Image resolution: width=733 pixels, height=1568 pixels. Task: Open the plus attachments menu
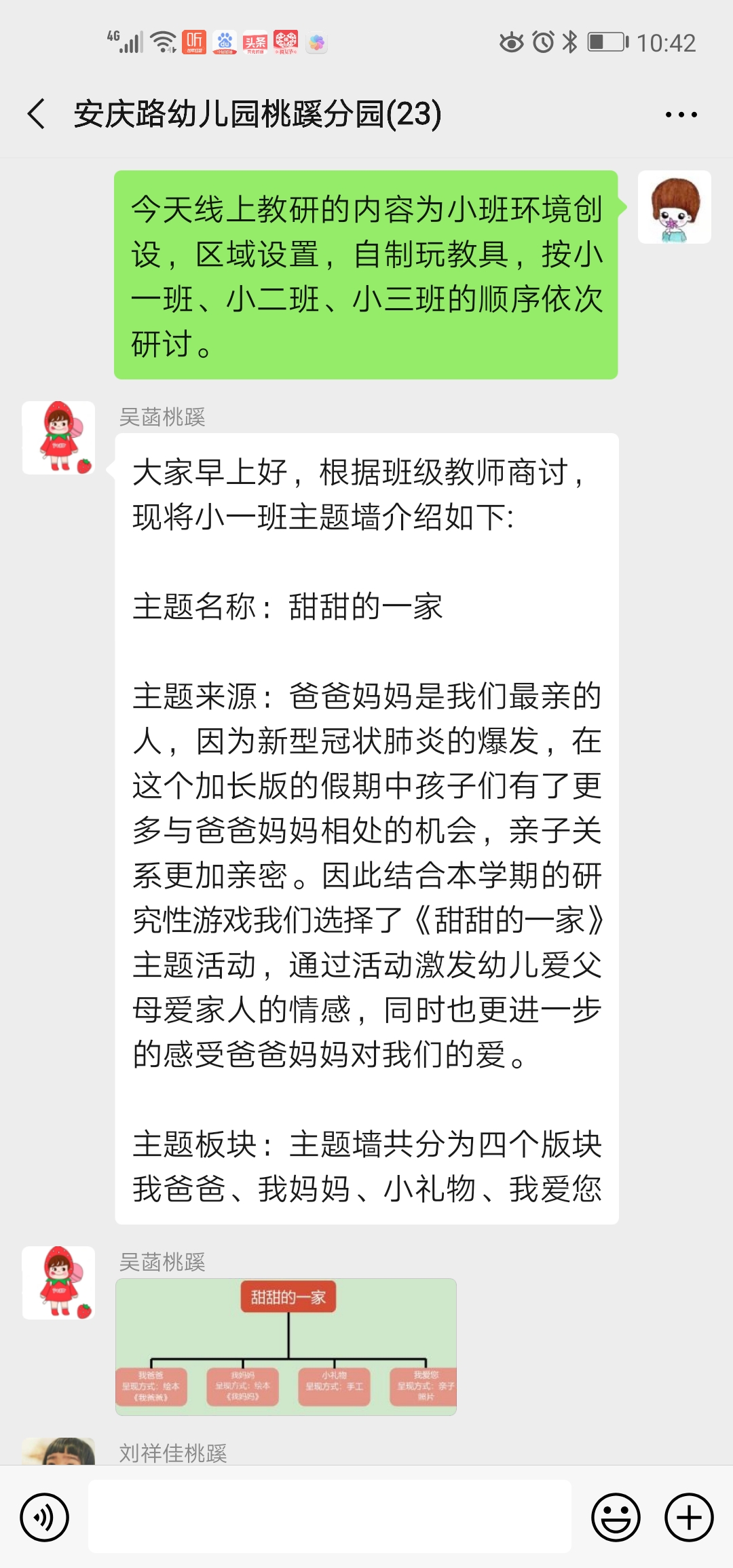688,1517
